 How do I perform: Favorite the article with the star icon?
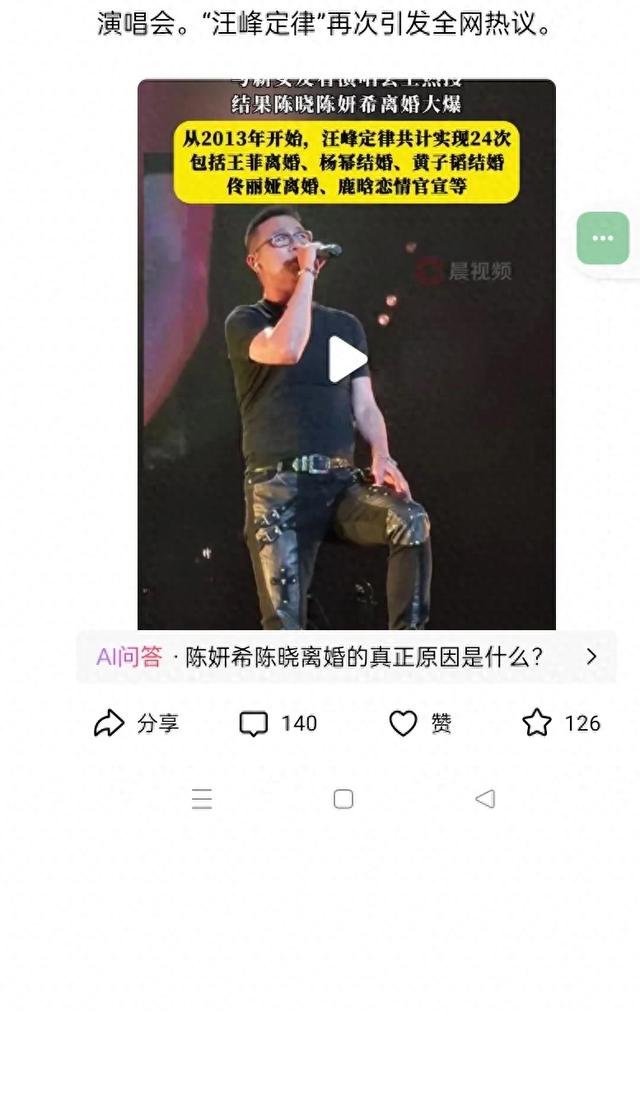(562, 723)
